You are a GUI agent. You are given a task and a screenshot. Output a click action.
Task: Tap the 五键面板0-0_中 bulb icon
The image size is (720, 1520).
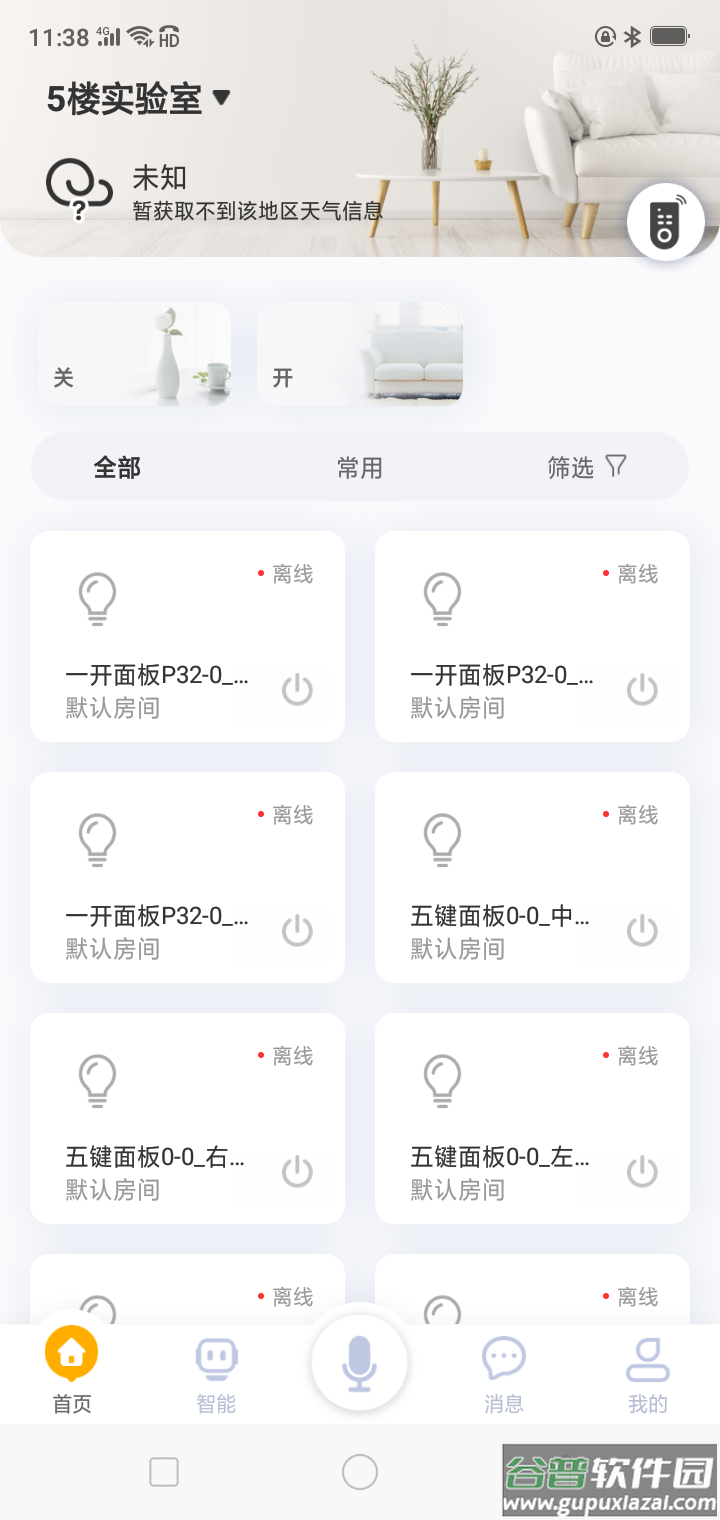point(441,839)
